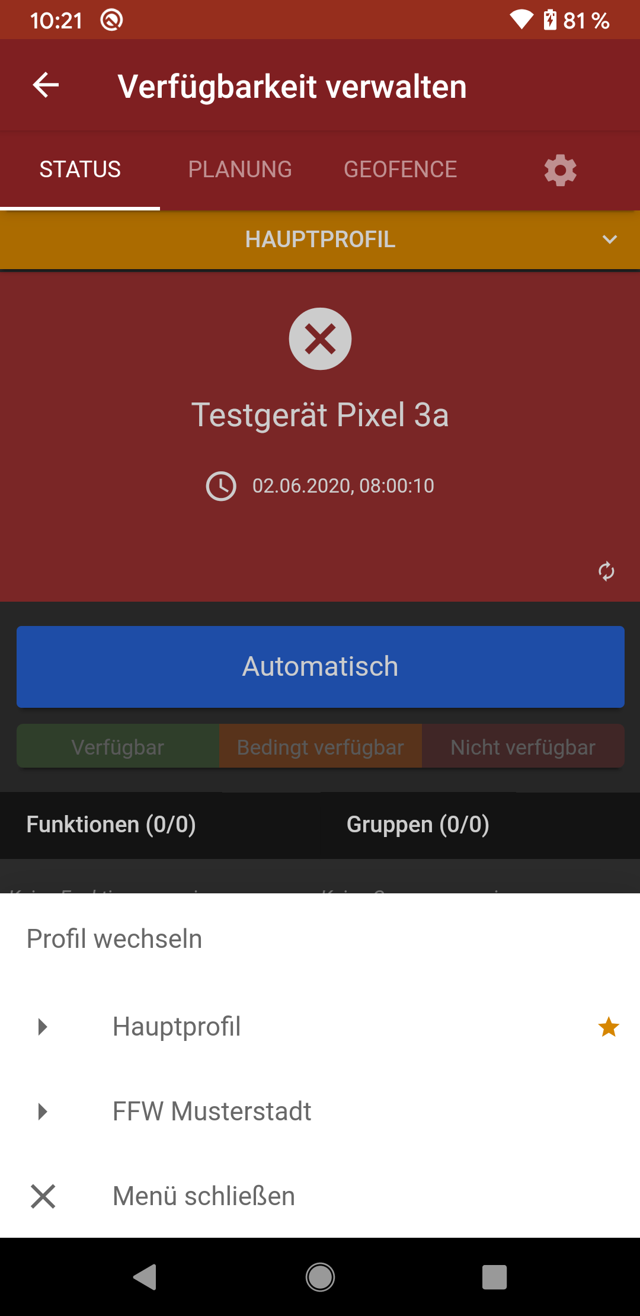Open the settings gear tab
Viewport: 640px width, 1316px height.
560,170
